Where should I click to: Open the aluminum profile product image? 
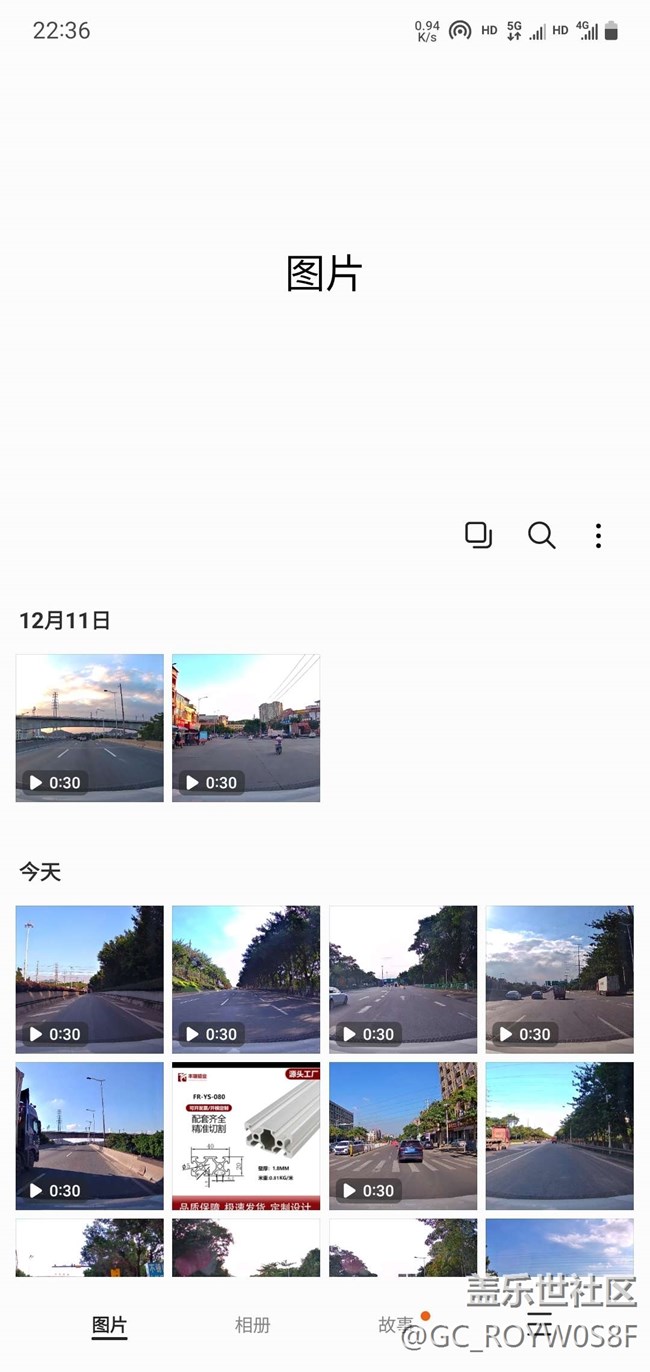point(246,1136)
